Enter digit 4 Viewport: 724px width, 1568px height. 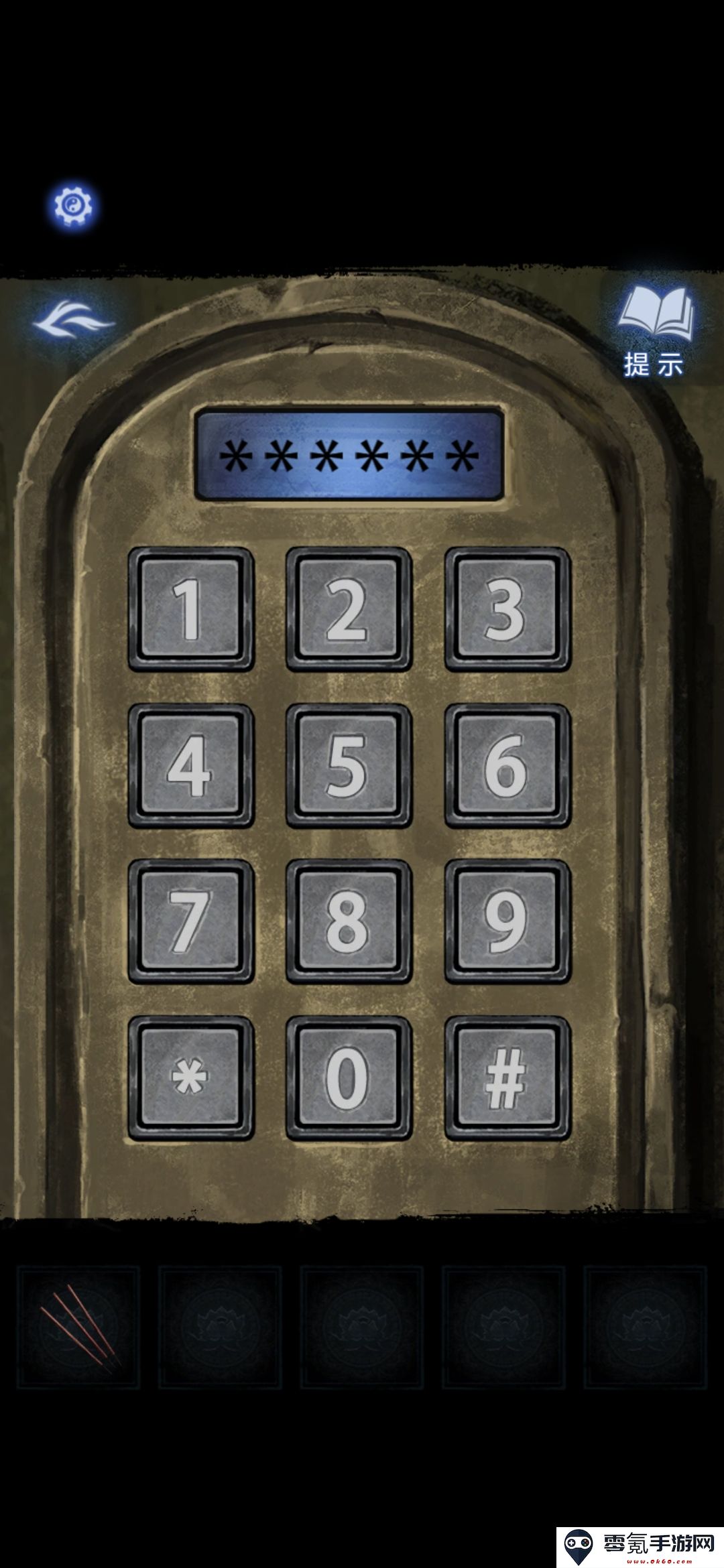coord(190,765)
